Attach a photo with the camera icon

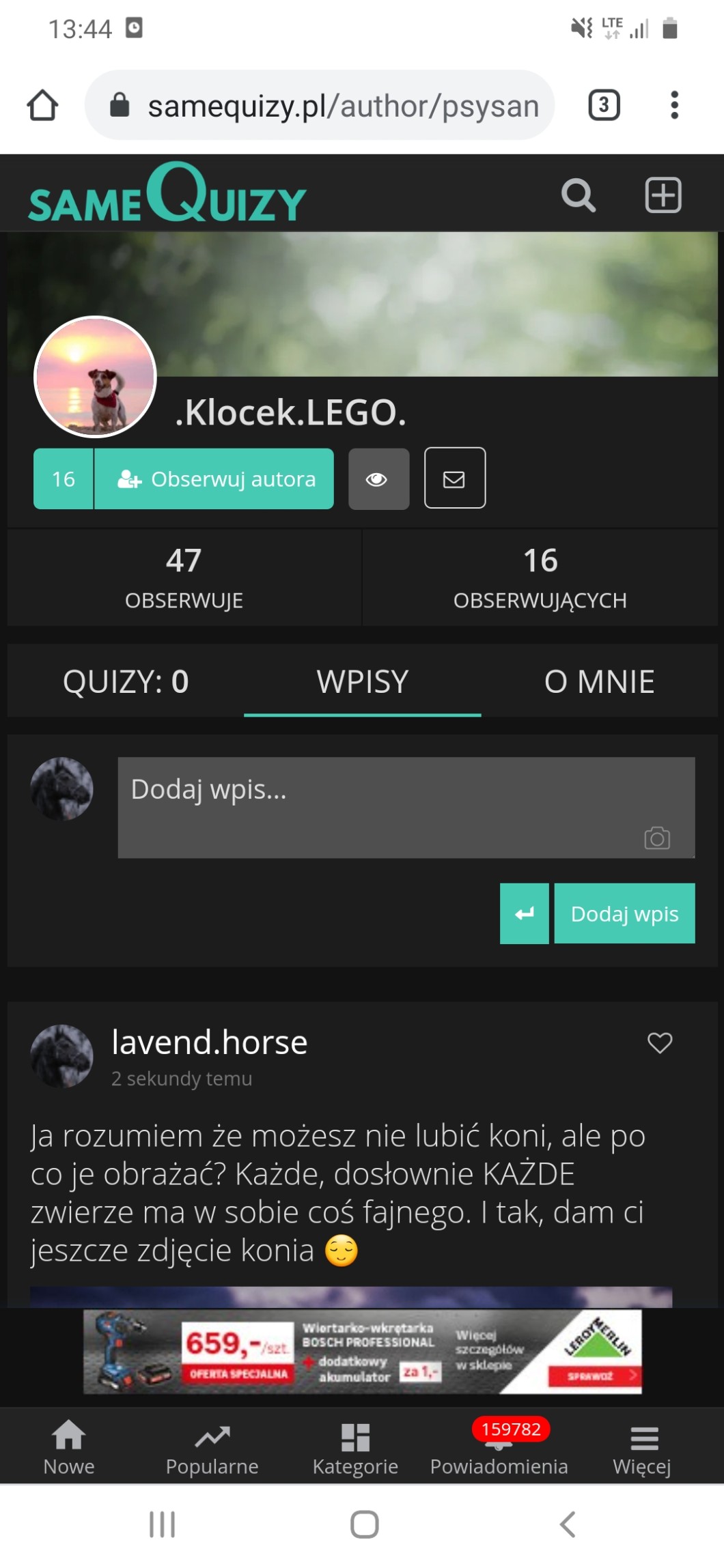(x=657, y=838)
